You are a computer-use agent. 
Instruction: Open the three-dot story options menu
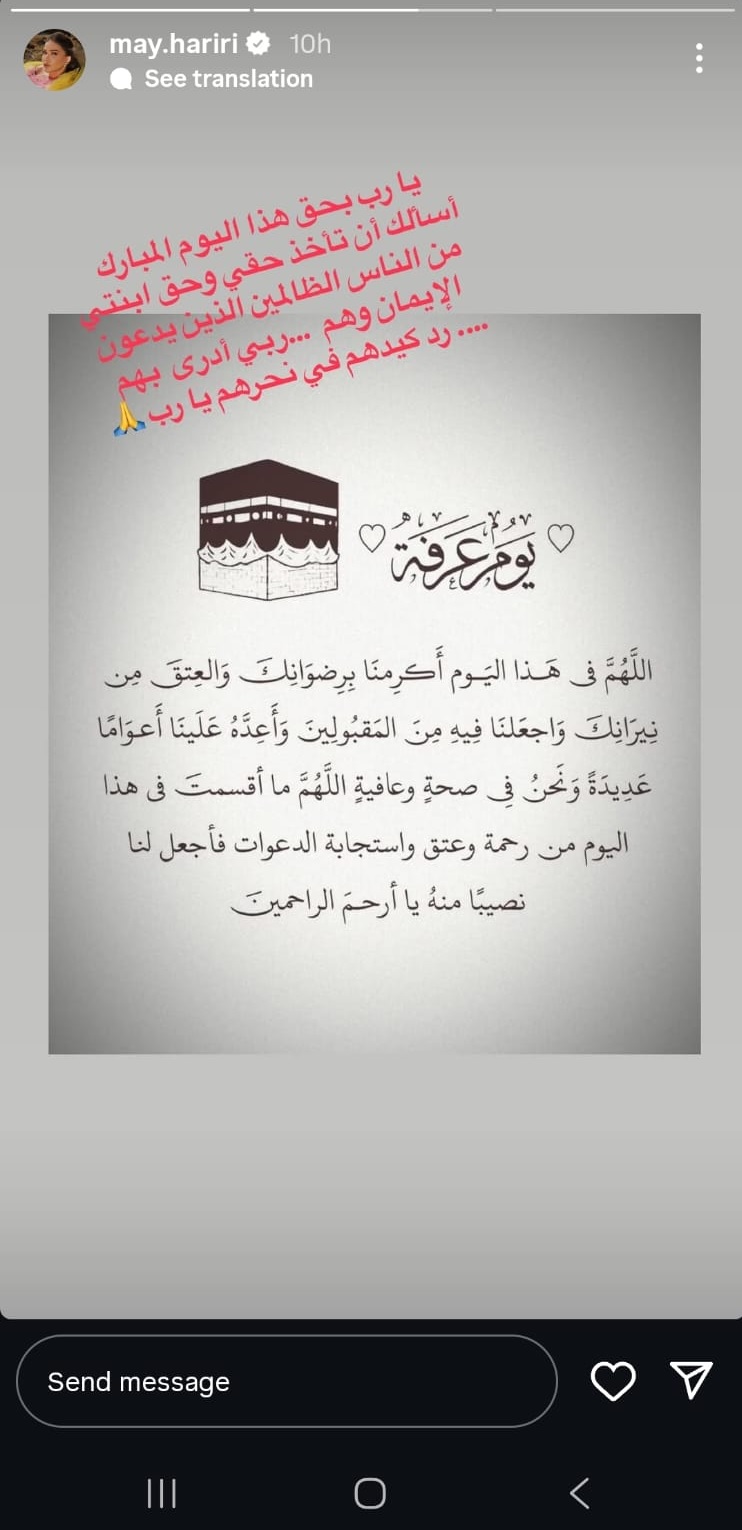pyautogui.click(x=699, y=58)
